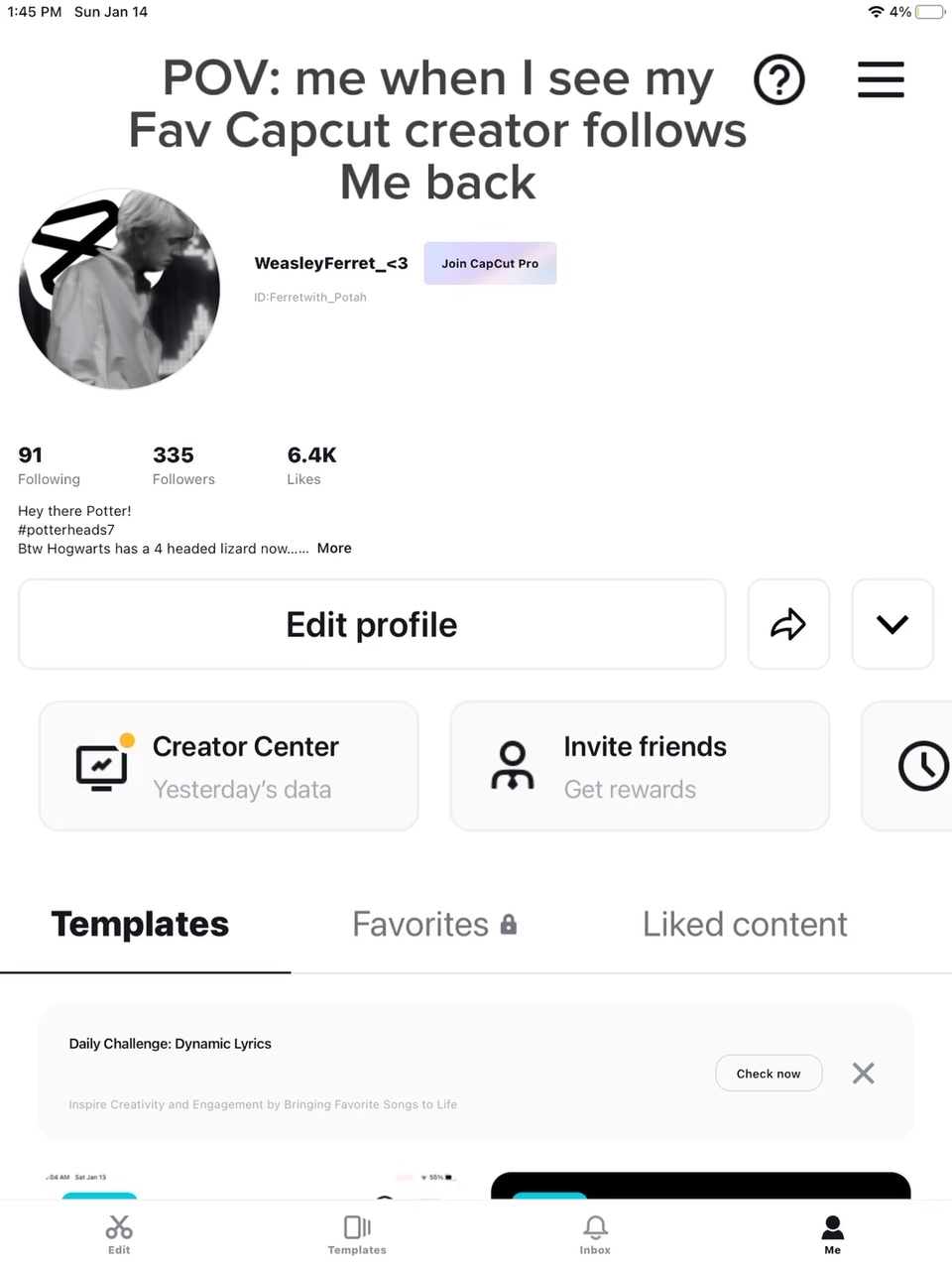Open the help question mark icon
This screenshot has width=952, height=1270.
pyautogui.click(x=779, y=79)
